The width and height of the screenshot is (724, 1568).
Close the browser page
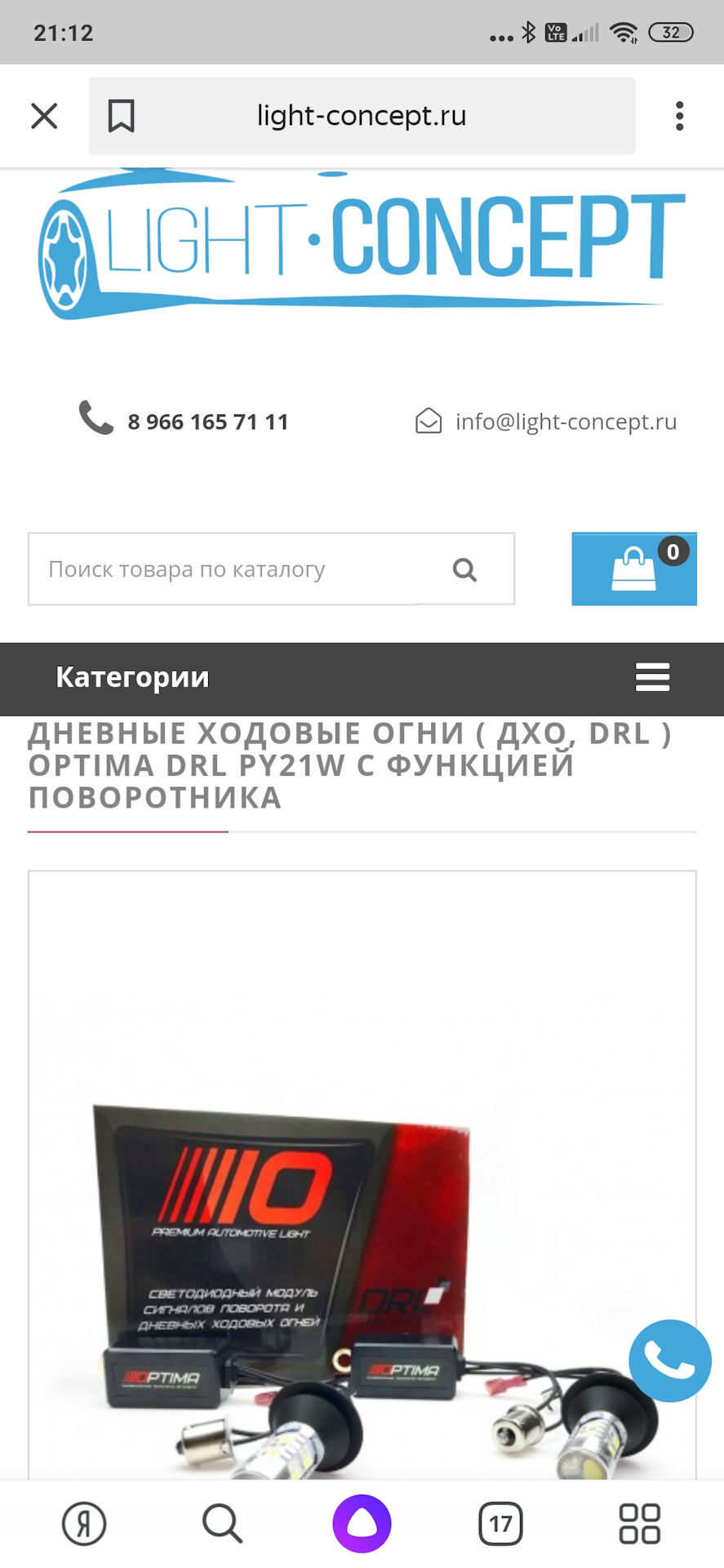pyautogui.click(x=44, y=116)
